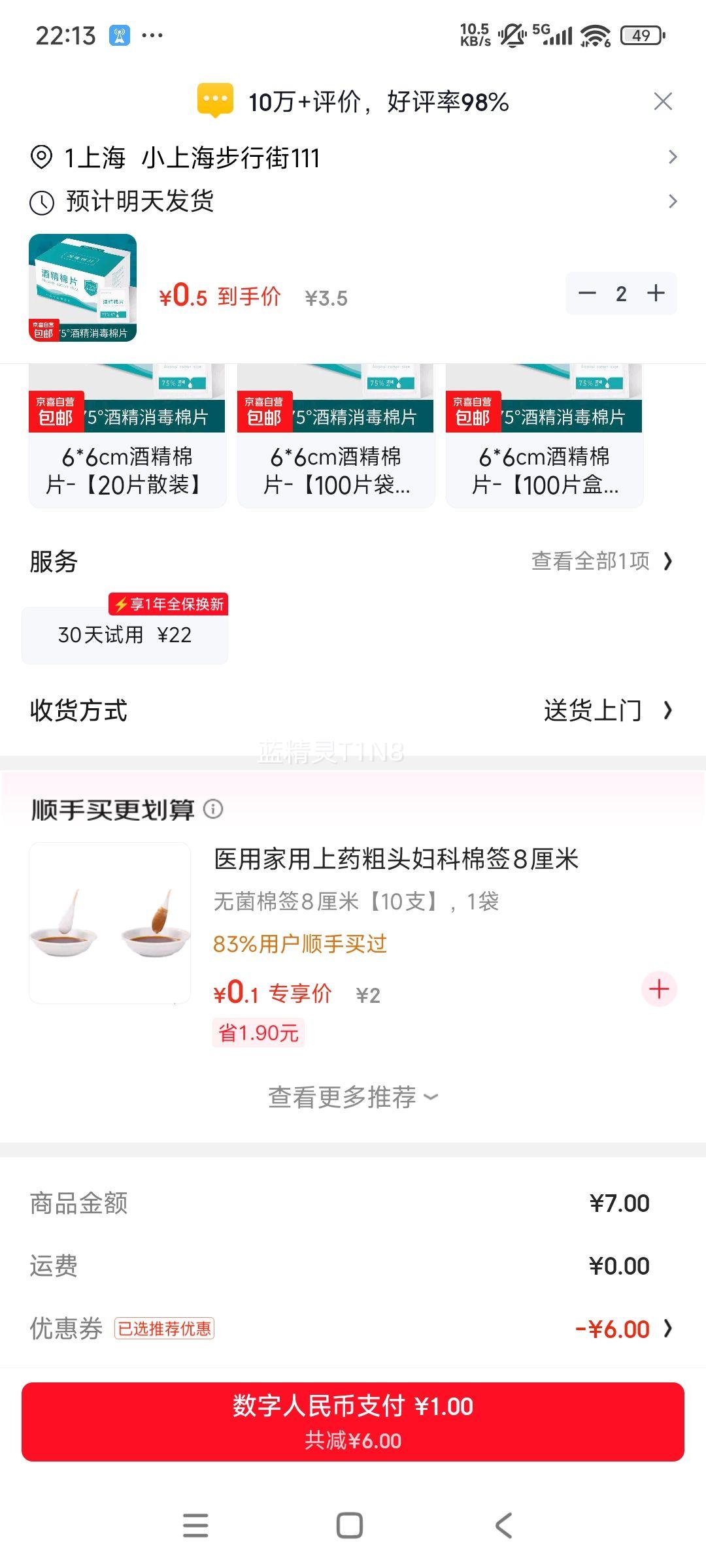
Task: Tap the info icon next to 顺手买更划算
Action: point(214,809)
